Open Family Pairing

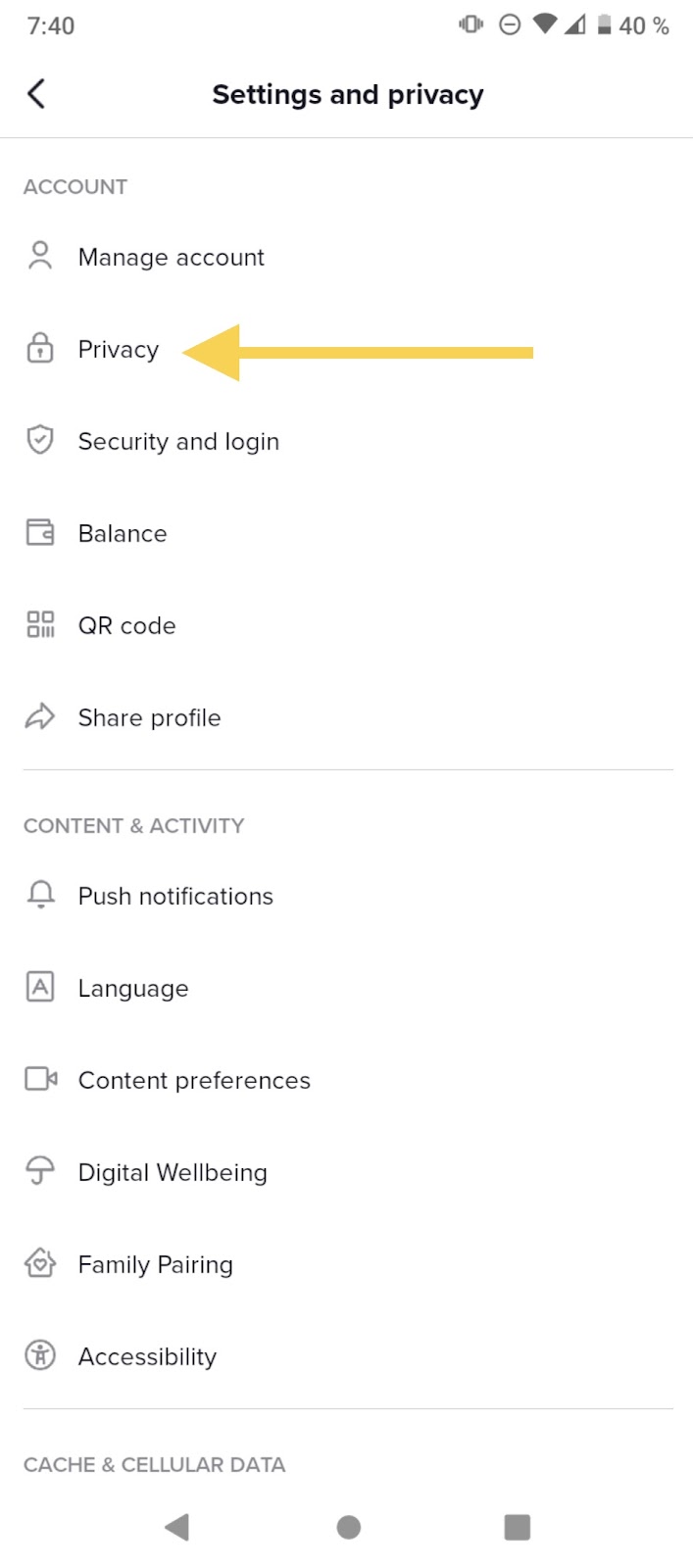[155, 1265]
